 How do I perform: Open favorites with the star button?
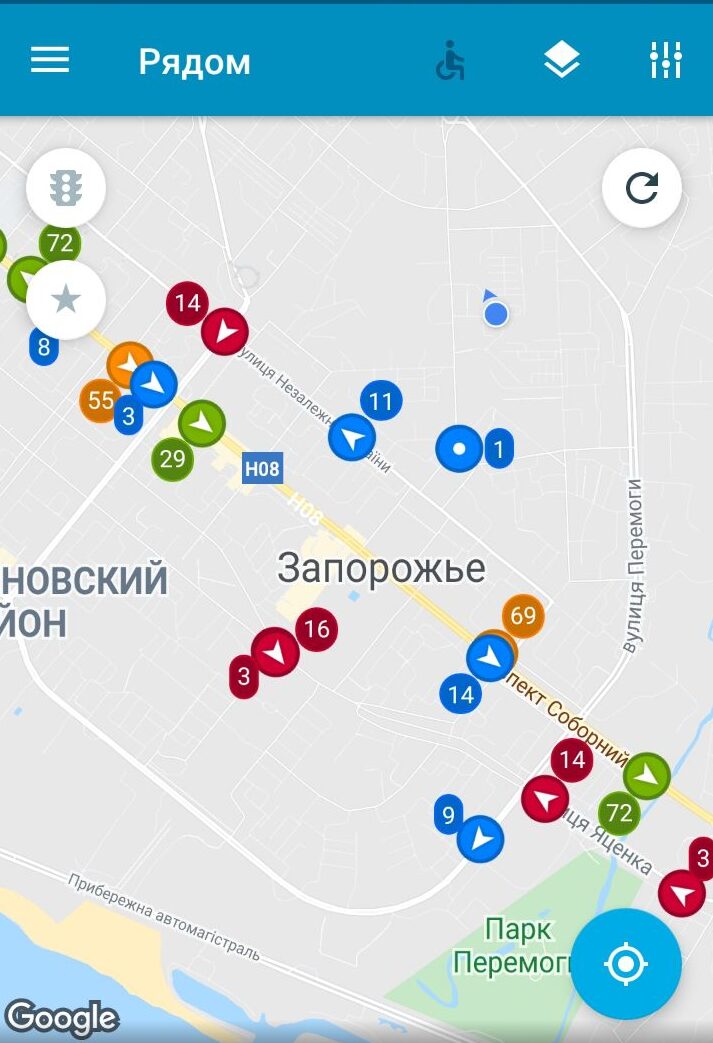[66, 299]
